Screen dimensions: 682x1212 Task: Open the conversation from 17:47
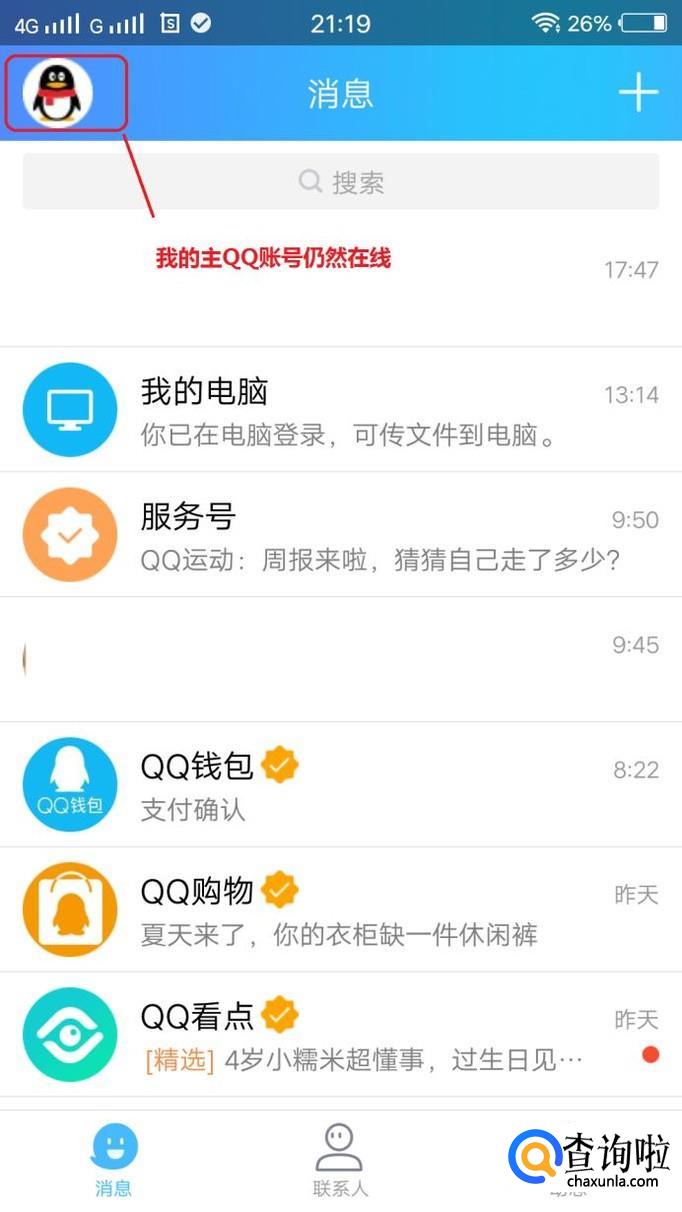pos(340,285)
